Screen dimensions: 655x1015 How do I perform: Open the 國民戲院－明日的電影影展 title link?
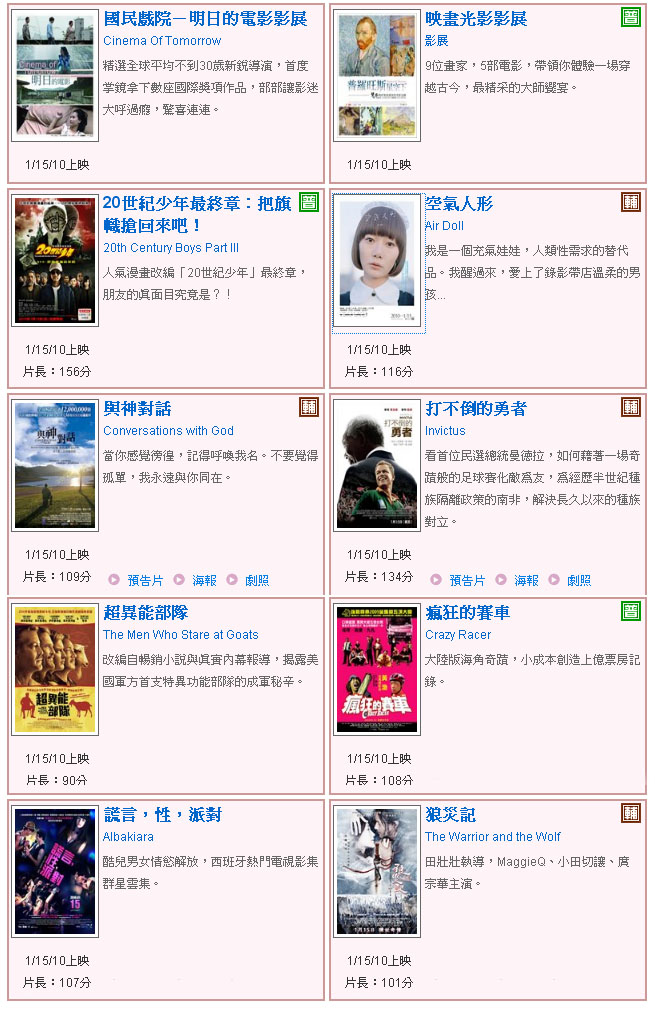[x=205, y=19]
